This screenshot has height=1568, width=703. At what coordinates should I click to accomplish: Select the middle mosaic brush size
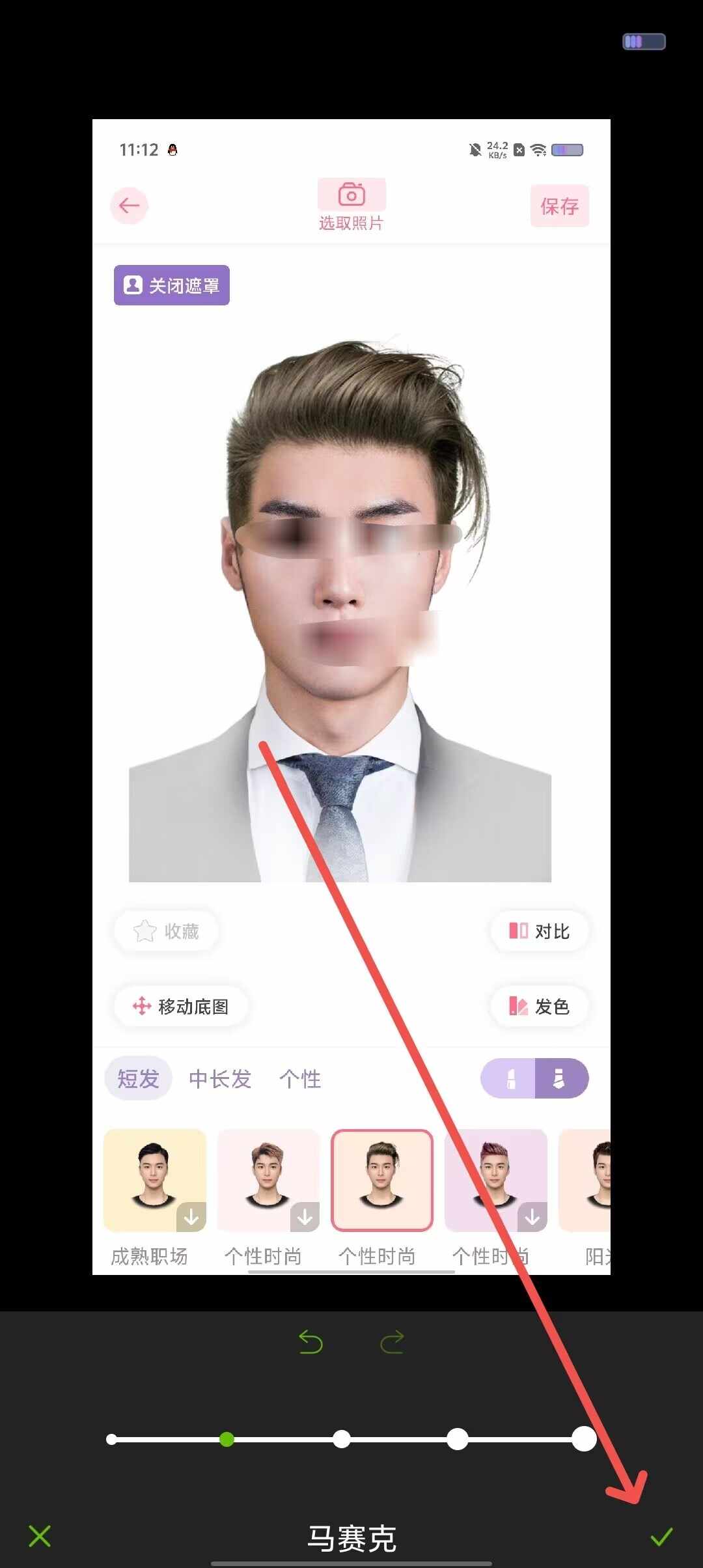tap(342, 1439)
